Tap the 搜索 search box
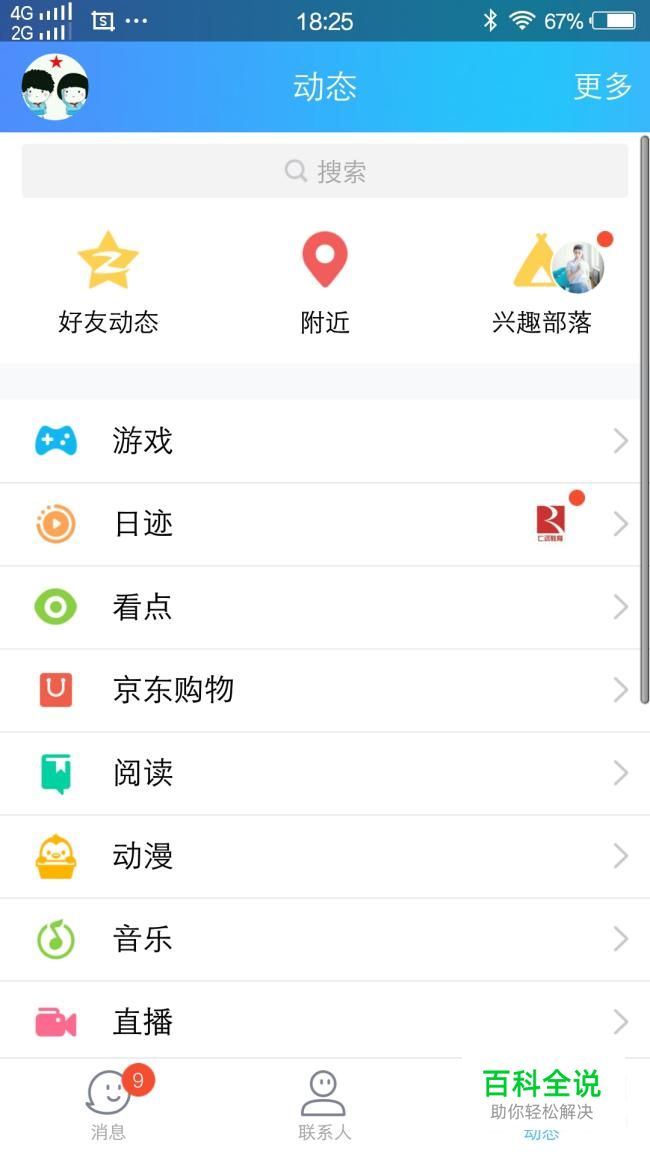This screenshot has width=650, height=1155. click(325, 171)
